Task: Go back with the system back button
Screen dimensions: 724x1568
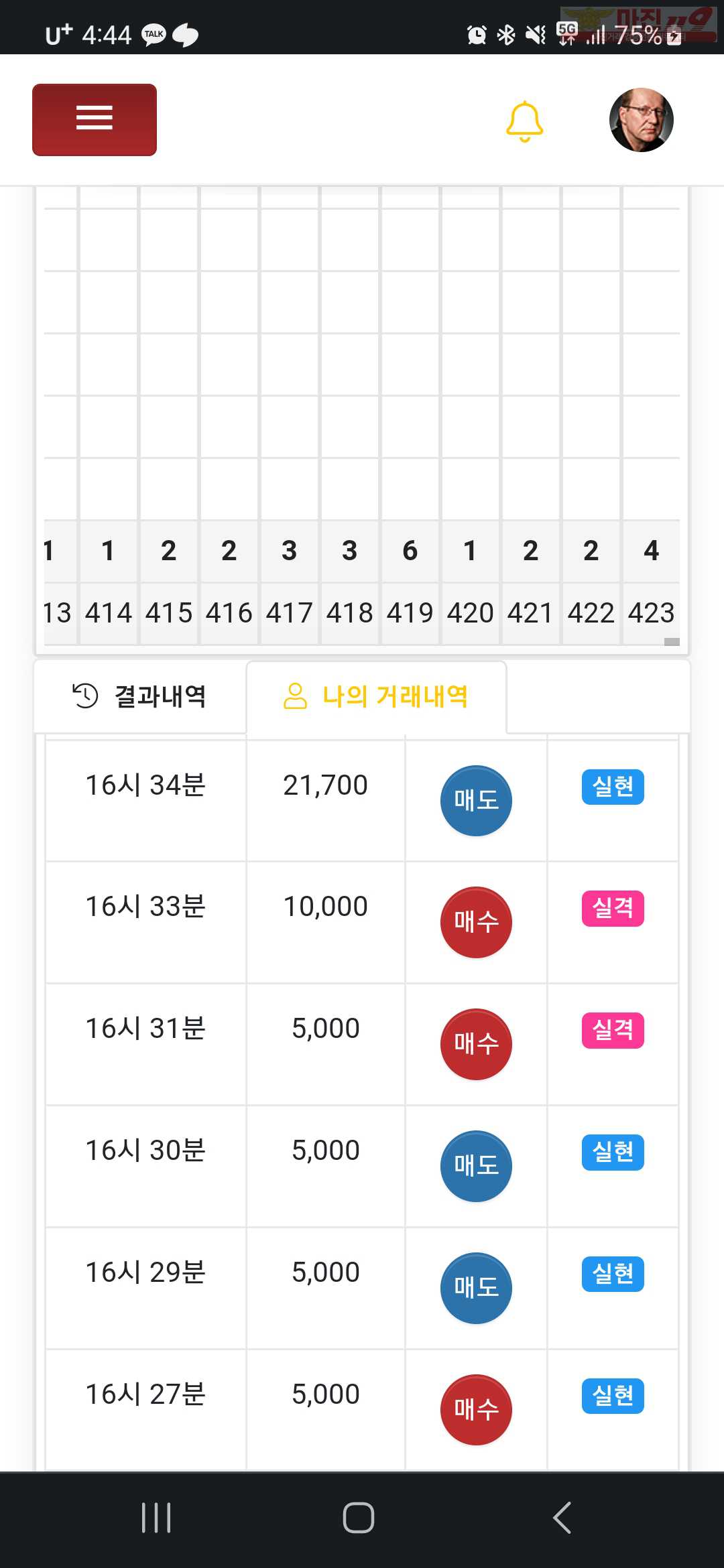Action: click(562, 1518)
